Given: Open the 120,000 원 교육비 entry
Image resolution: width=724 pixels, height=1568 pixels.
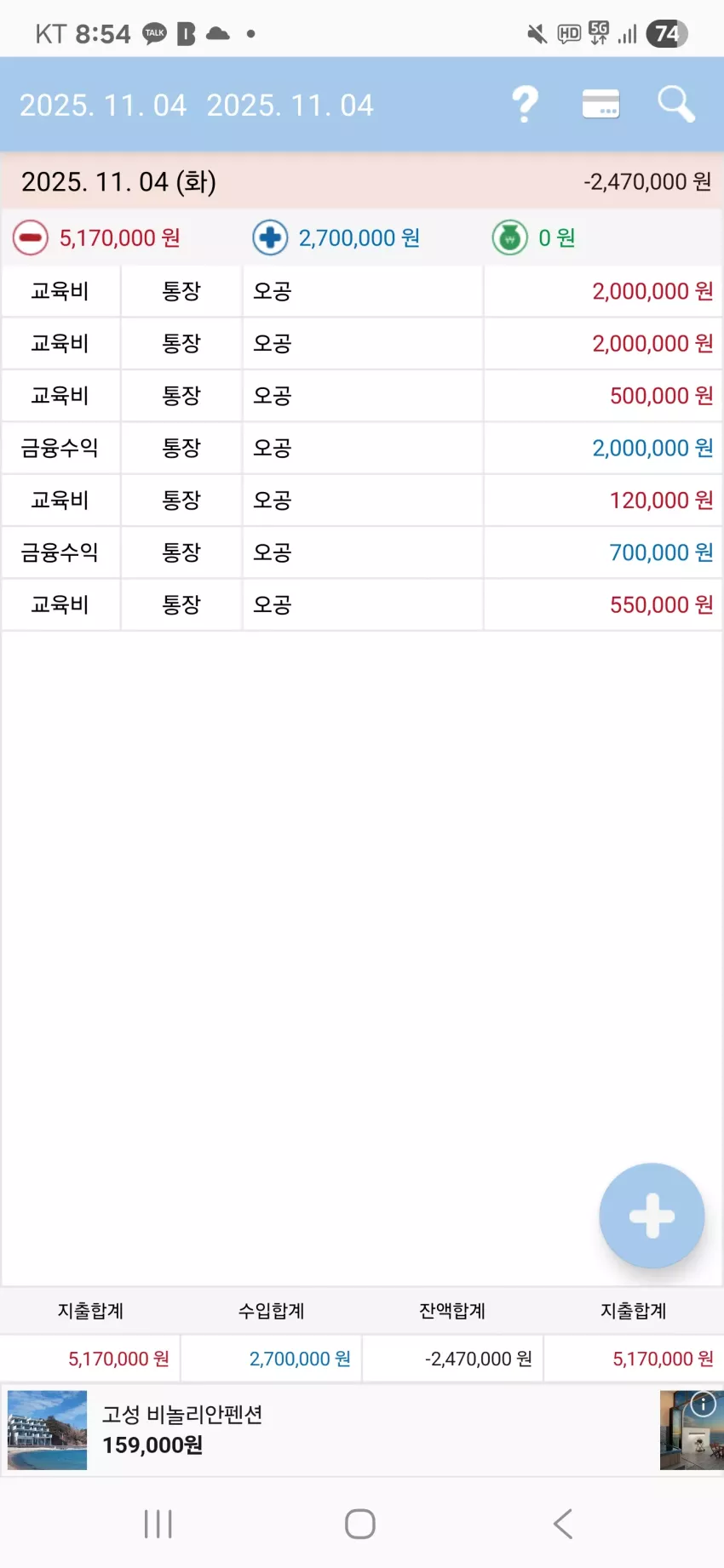Looking at the screenshot, I should [362, 501].
